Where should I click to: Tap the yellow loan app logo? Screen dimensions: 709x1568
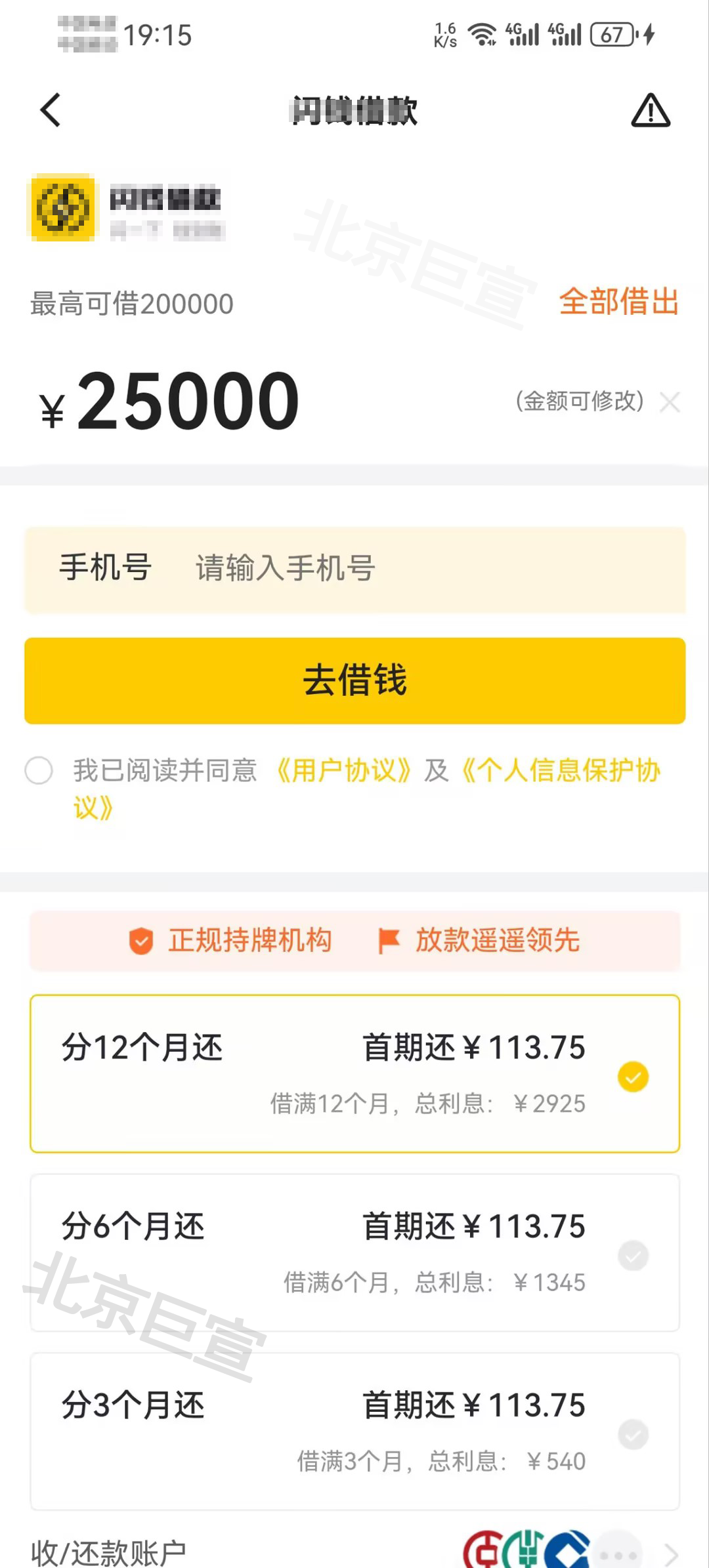[x=62, y=209]
